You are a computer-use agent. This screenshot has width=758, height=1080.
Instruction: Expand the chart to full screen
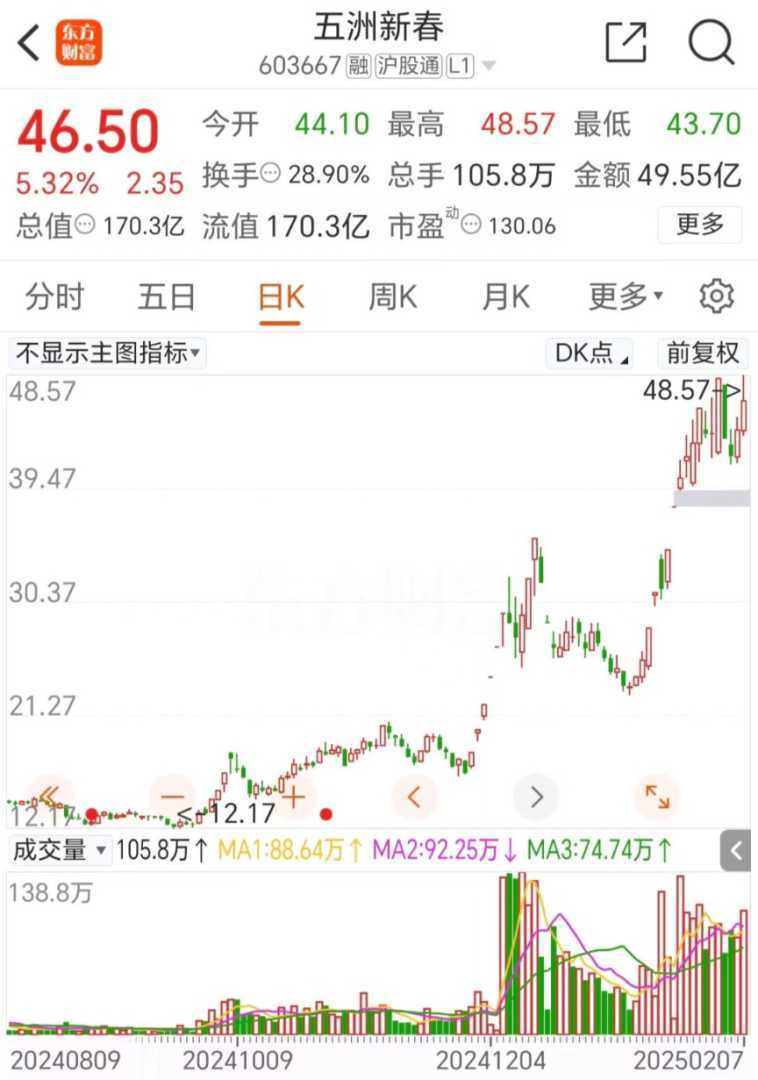(x=657, y=797)
